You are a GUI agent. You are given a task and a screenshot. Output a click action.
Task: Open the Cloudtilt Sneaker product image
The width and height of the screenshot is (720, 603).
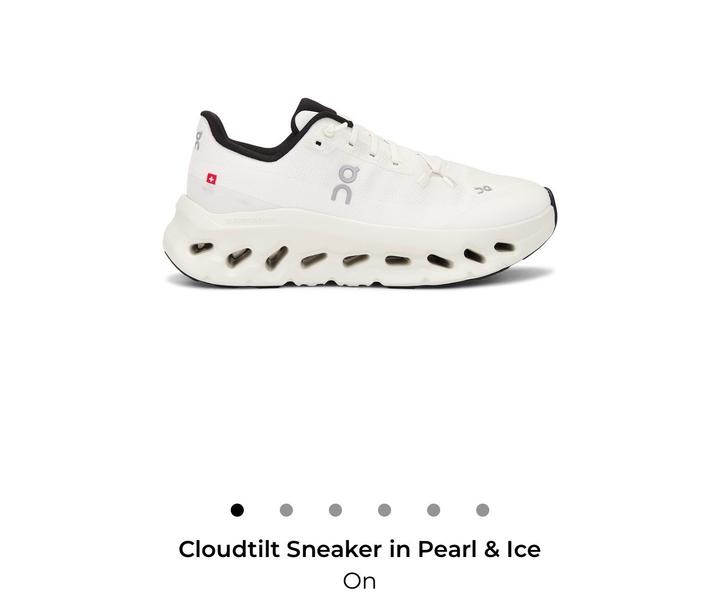pos(359,195)
